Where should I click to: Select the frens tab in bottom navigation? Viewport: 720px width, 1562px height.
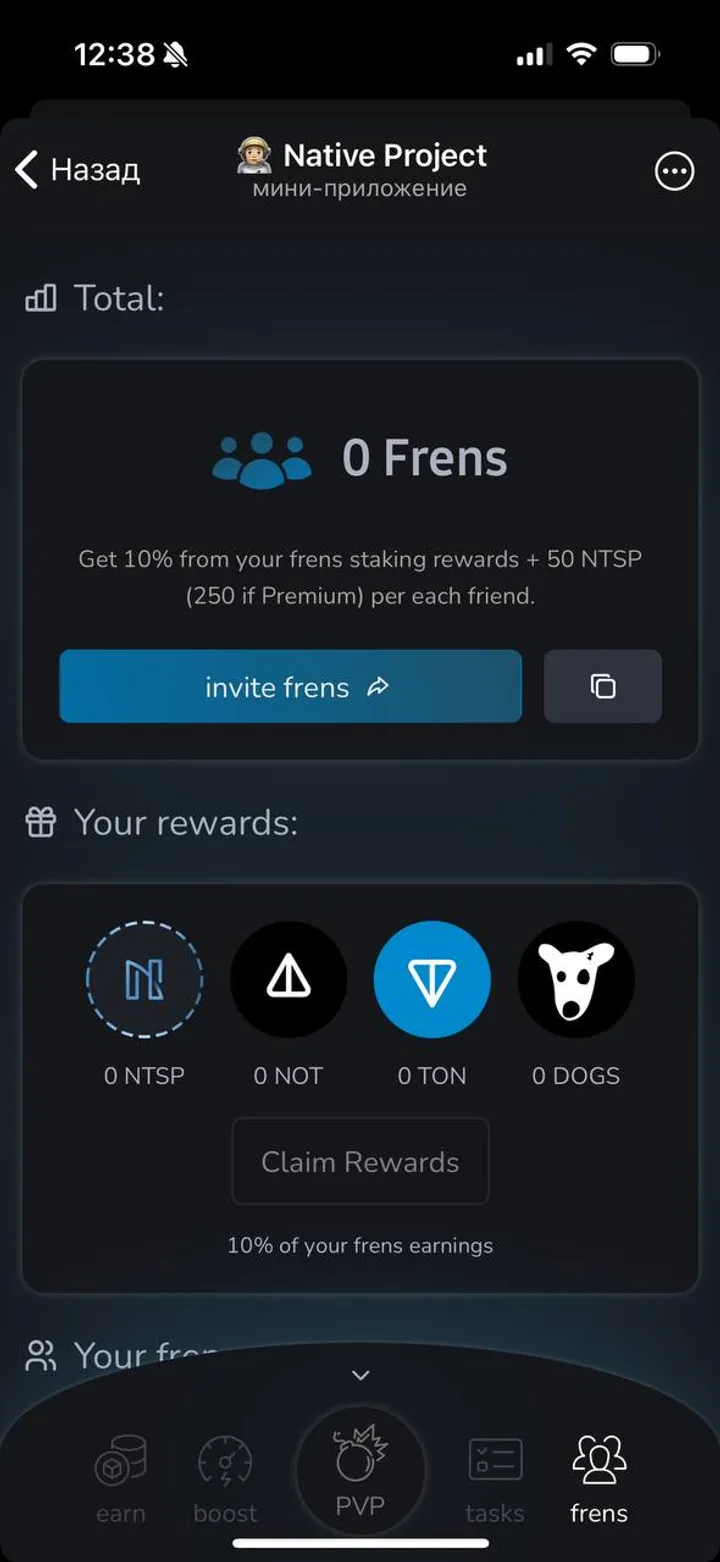598,1470
